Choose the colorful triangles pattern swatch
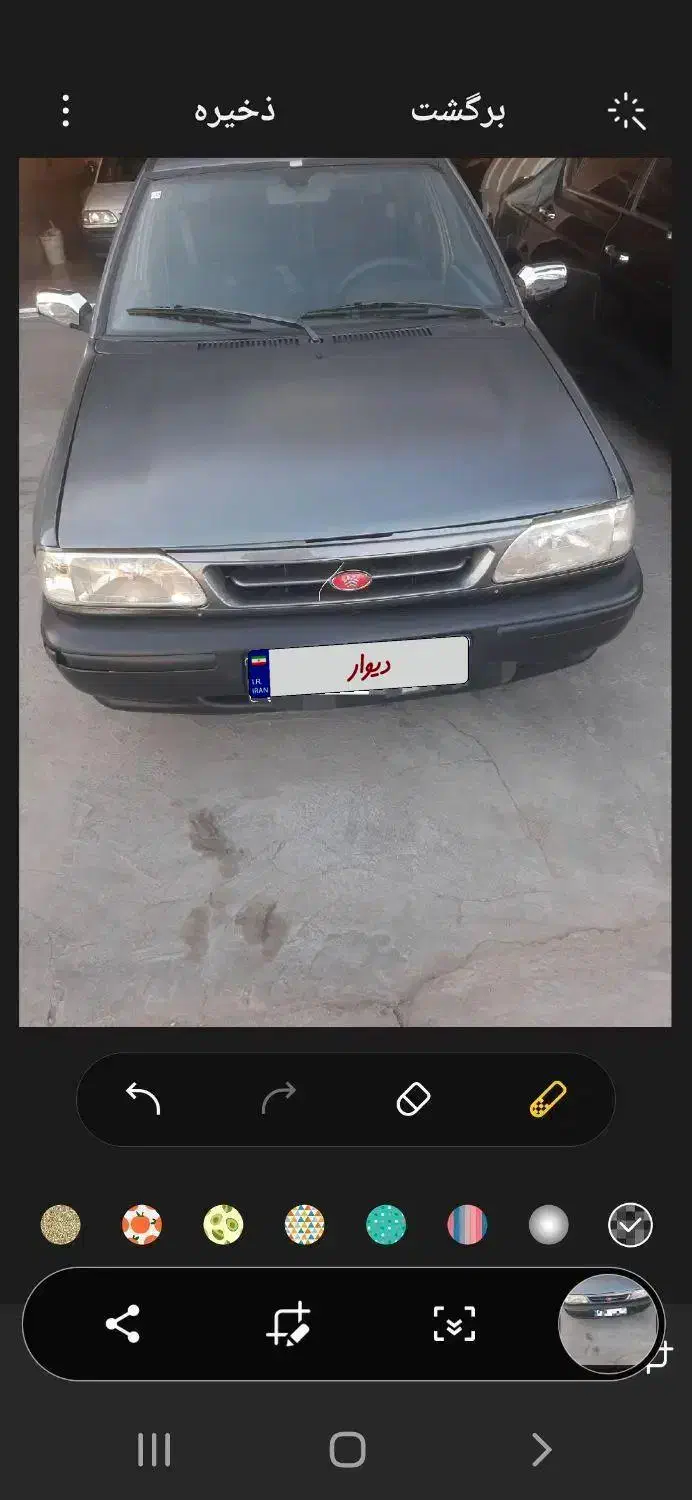 point(304,1225)
